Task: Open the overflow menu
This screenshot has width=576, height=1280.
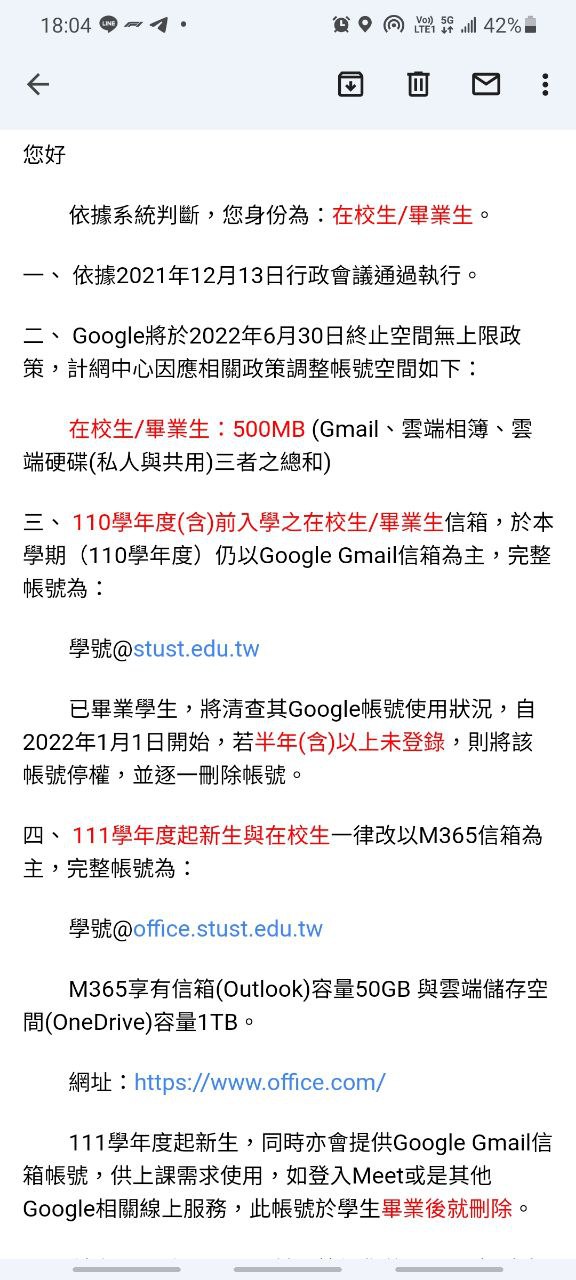Action: click(x=545, y=85)
